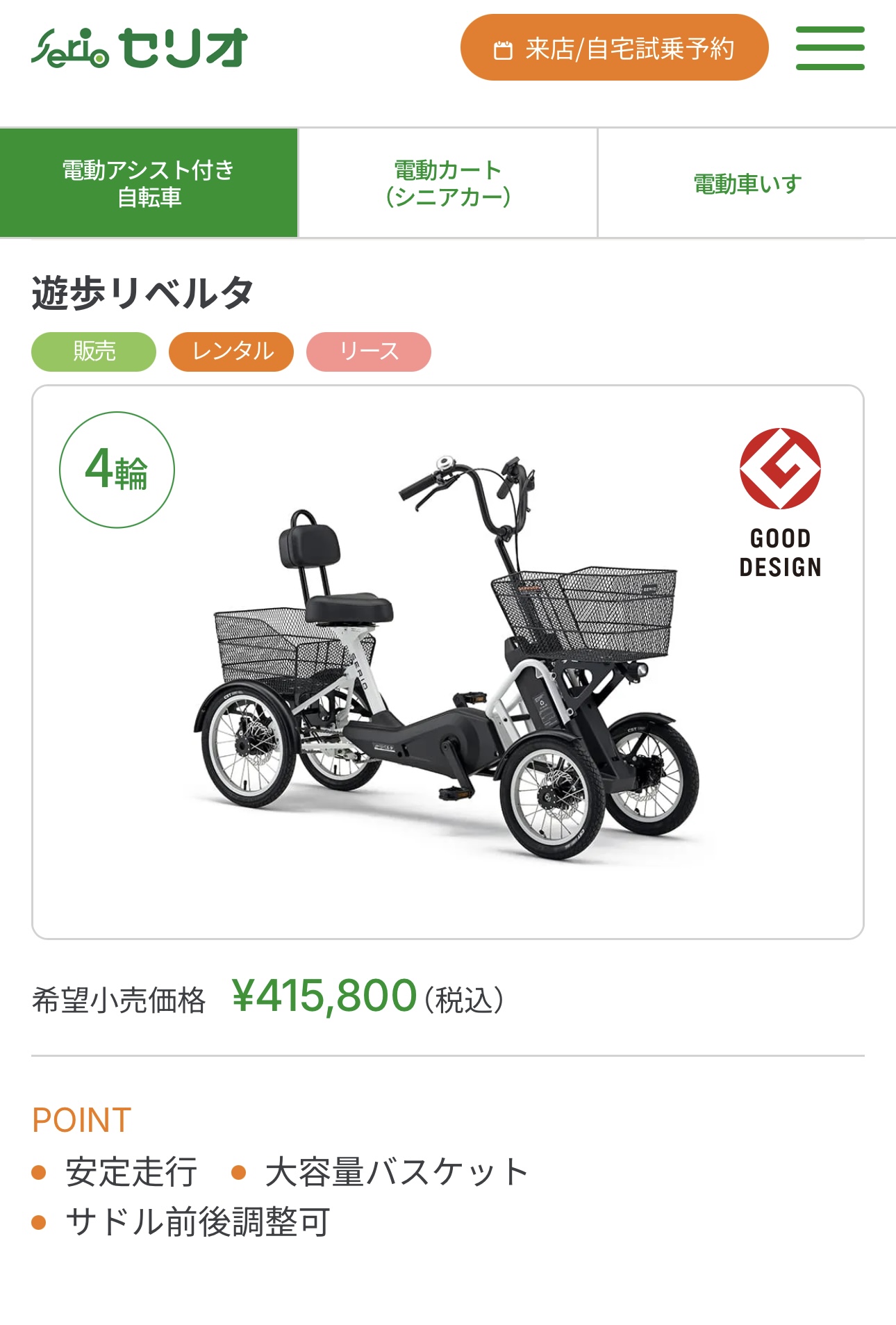Switch to the 電動カート(シニアカー) tab
Image resolution: width=896 pixels, height=1325 pixels.
pos(448,183)
